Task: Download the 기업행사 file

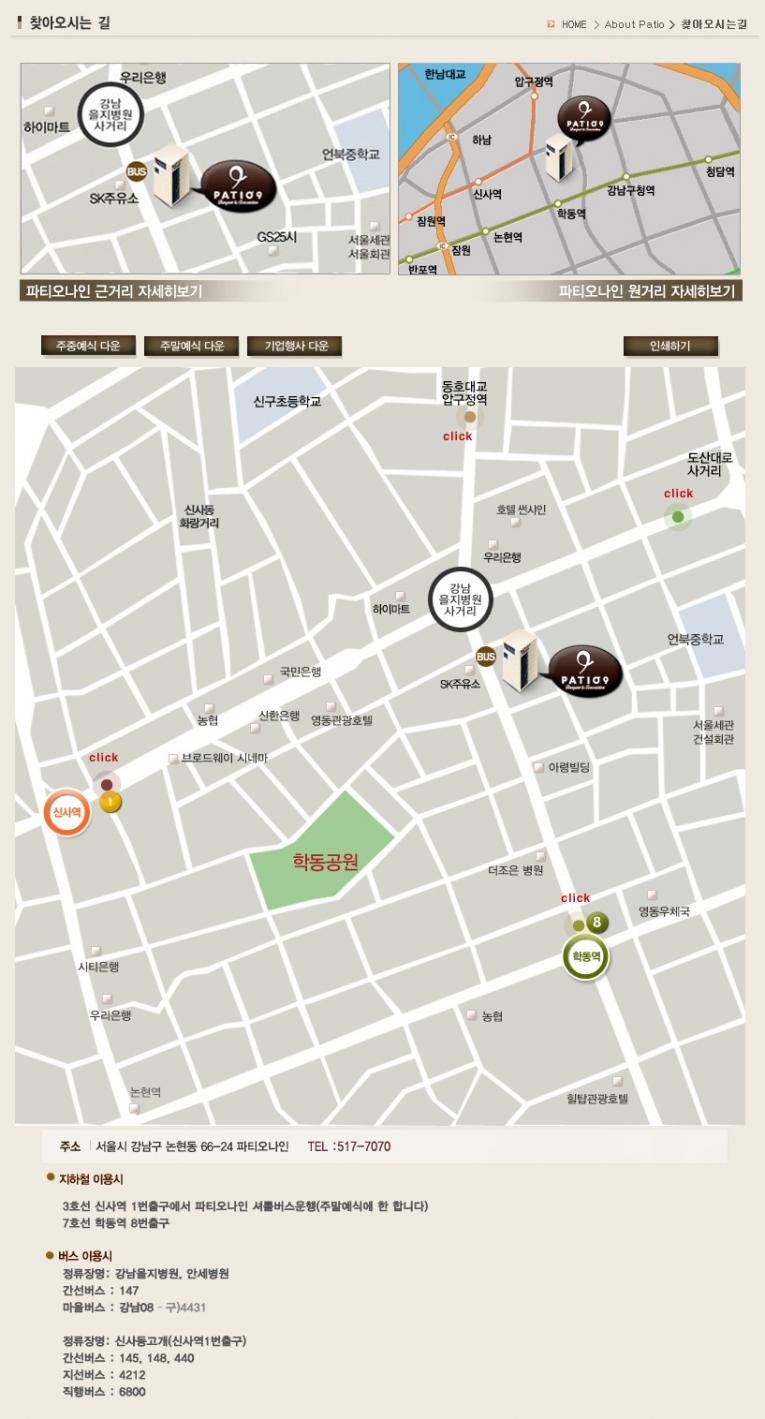Action: 295,346
